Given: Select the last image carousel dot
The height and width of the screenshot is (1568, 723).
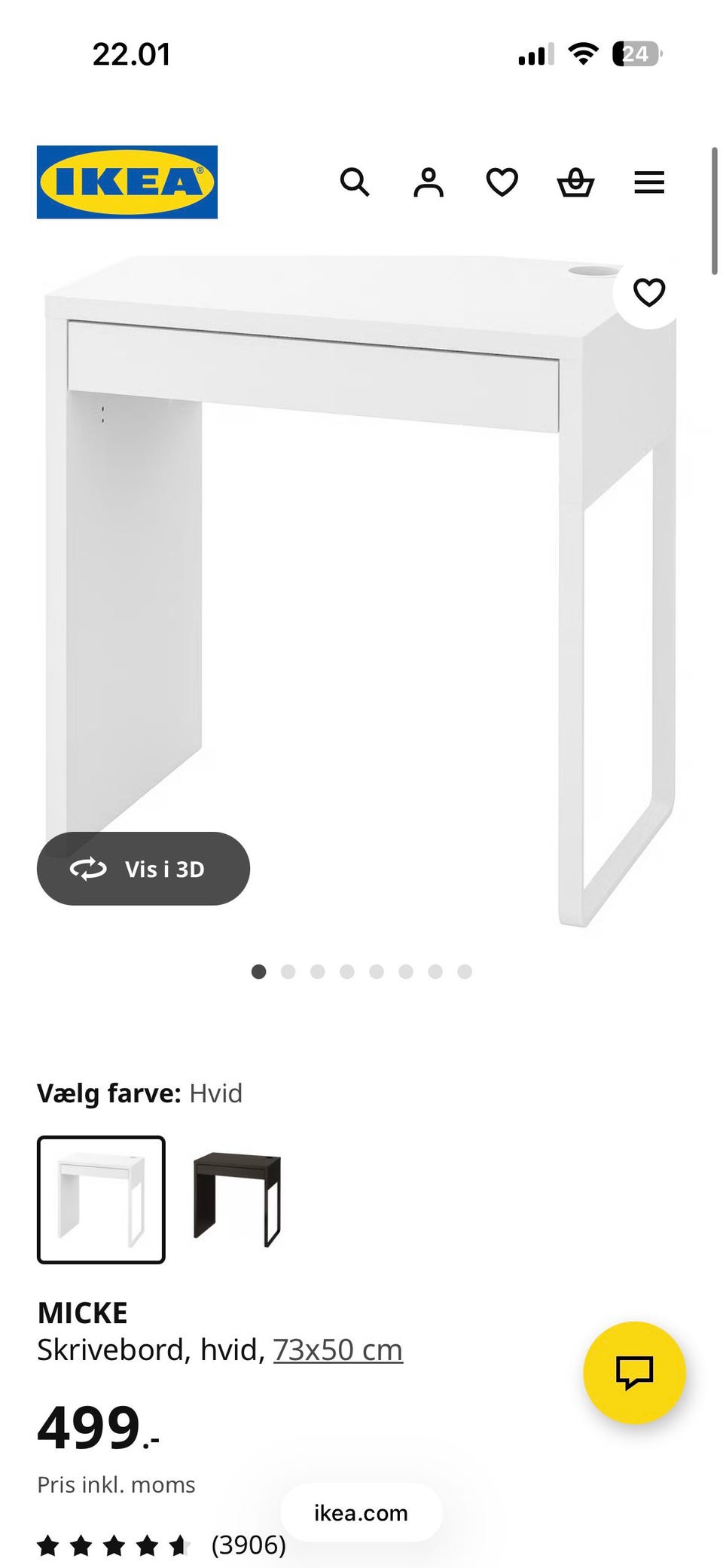Looking at the screenshot, I should 465,972.
